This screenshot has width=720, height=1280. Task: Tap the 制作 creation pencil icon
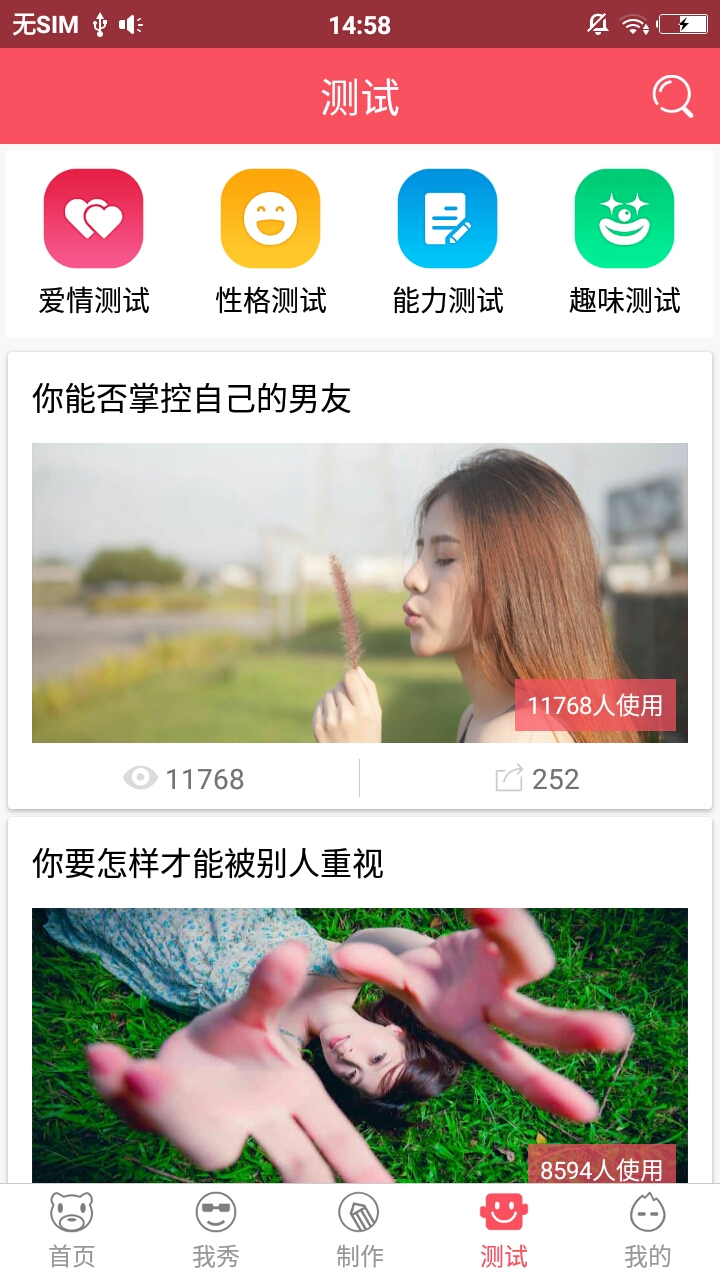[x=359, y=1228]
